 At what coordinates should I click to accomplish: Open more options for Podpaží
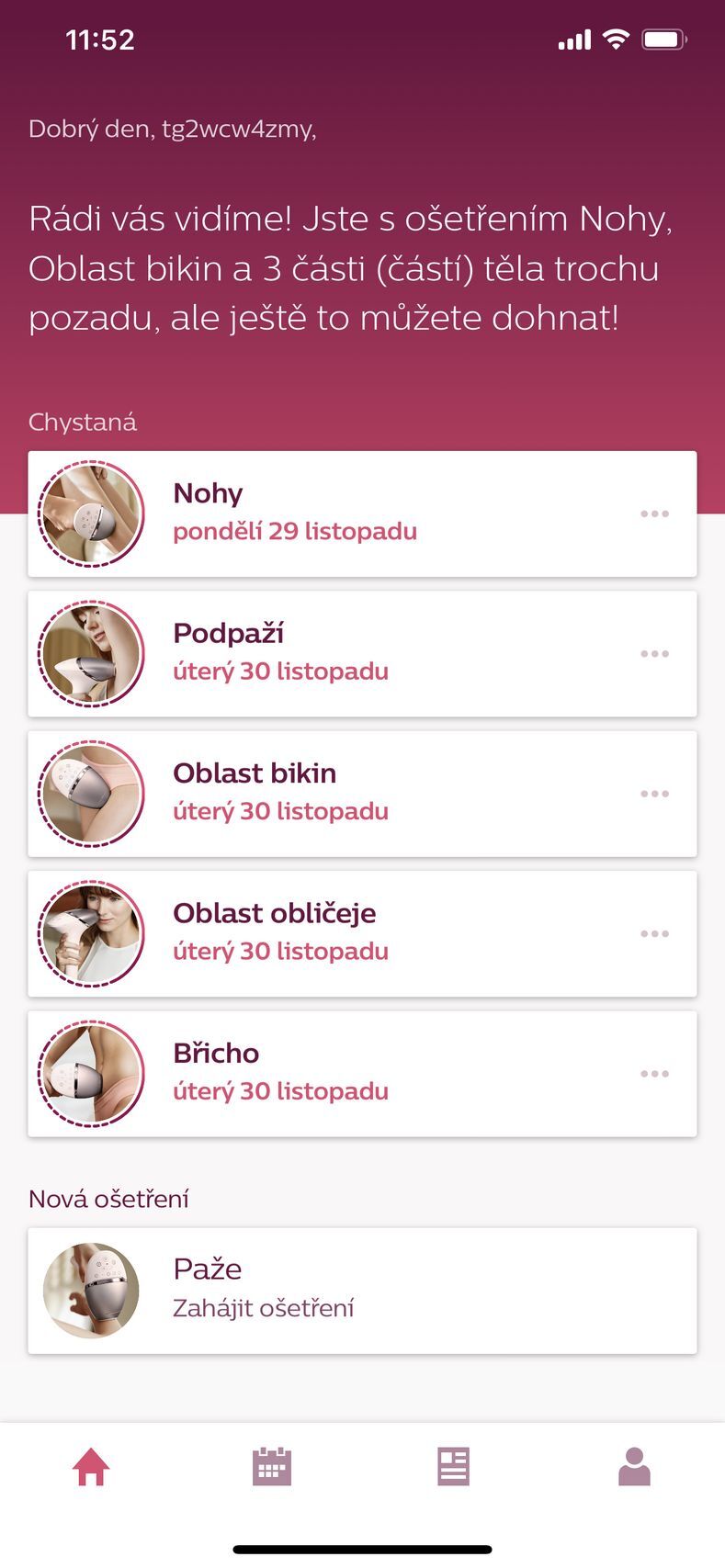[x=654, y=654]
